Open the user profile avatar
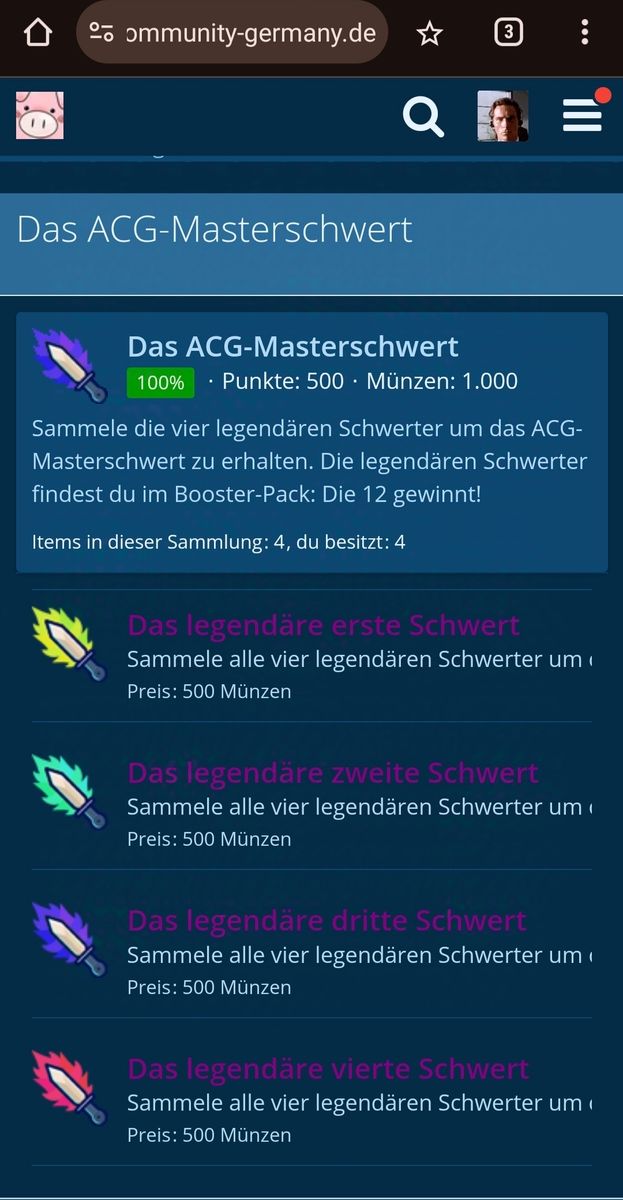 point(502,116)
